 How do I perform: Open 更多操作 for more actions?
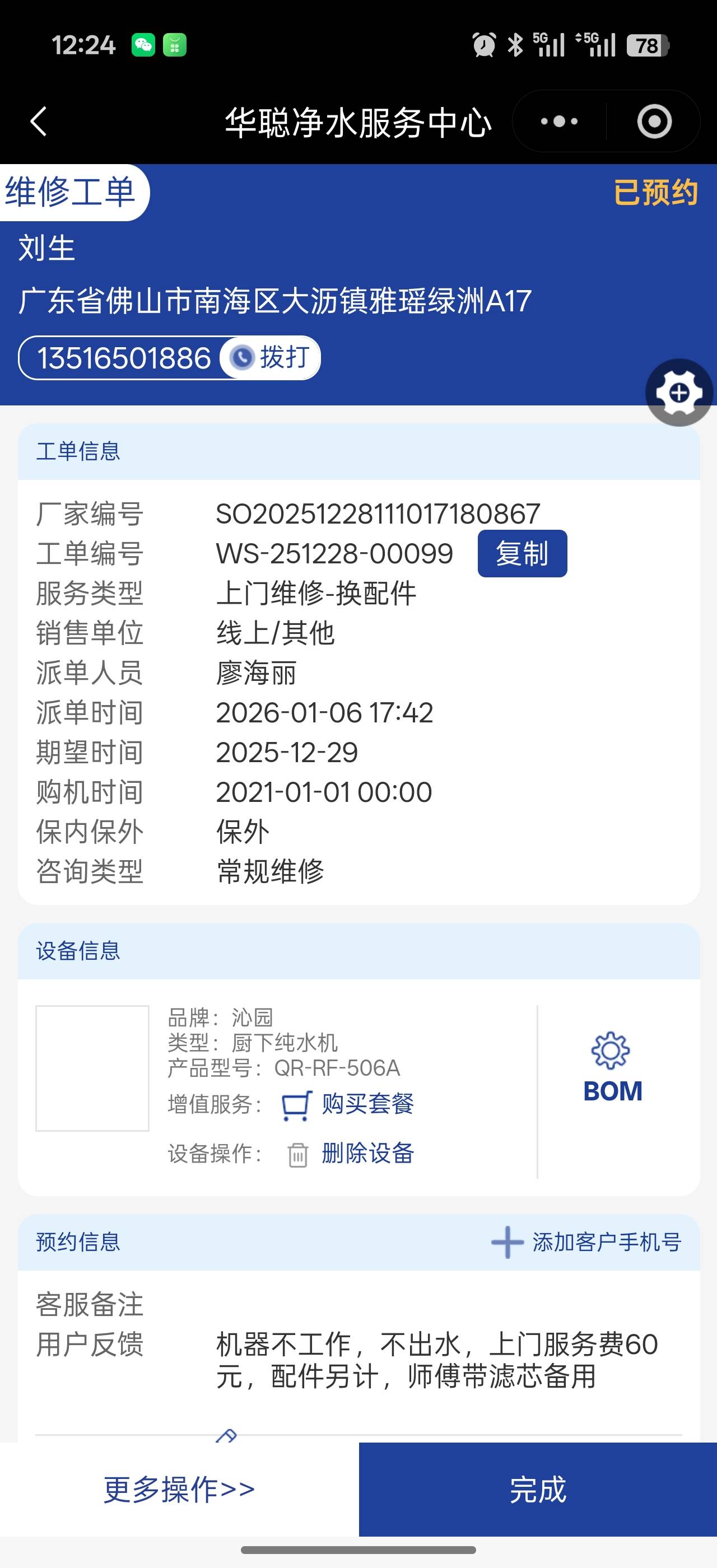coord(179,1489)
